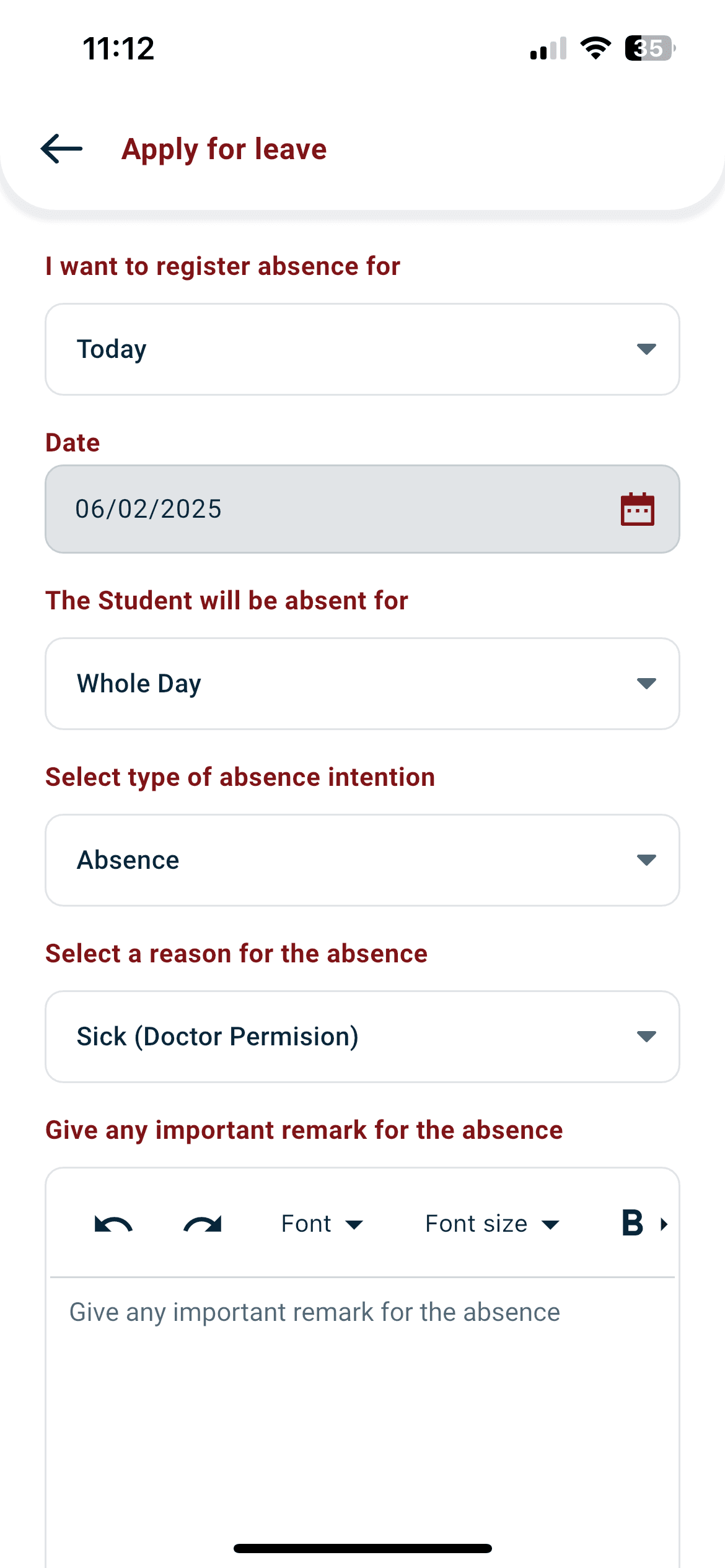Undo the last remark edit
725x1568 pixels.
point(113,1224)
